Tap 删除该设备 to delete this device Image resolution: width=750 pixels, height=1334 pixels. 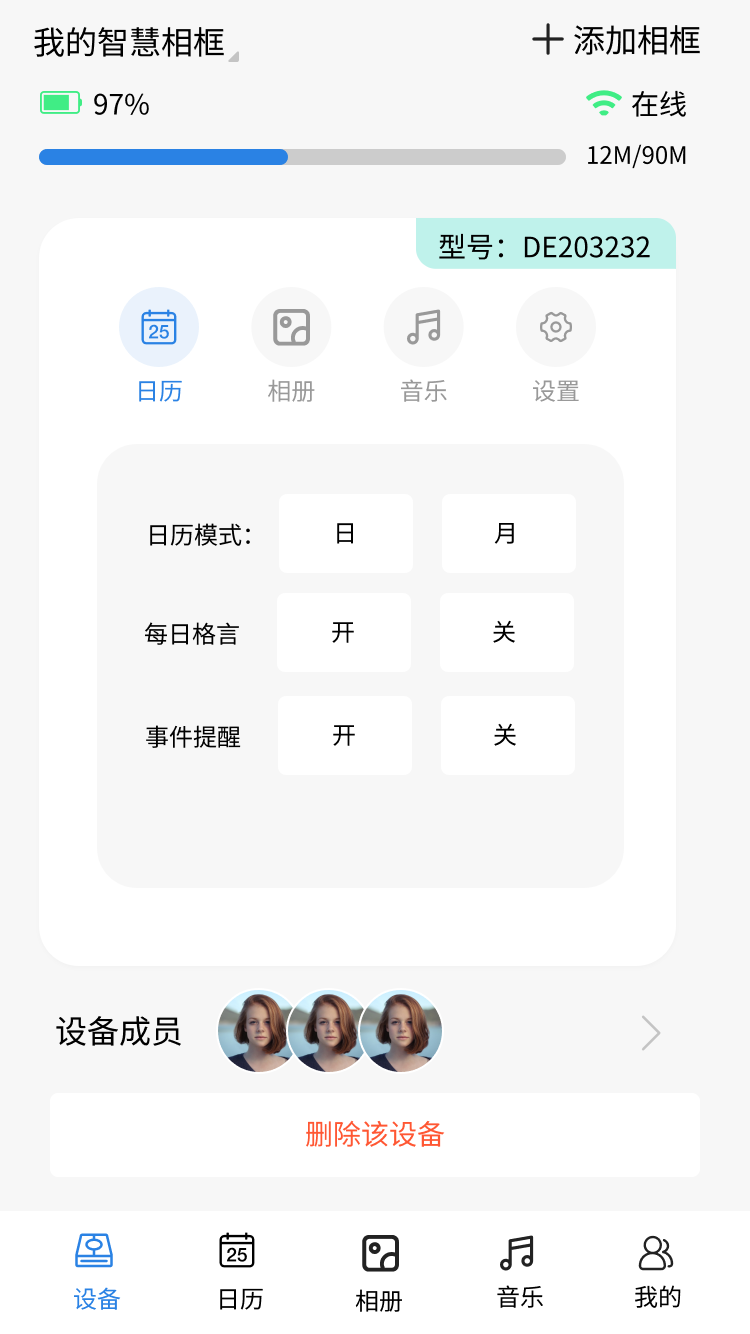pyautogui.click(x=374, y=1135)
